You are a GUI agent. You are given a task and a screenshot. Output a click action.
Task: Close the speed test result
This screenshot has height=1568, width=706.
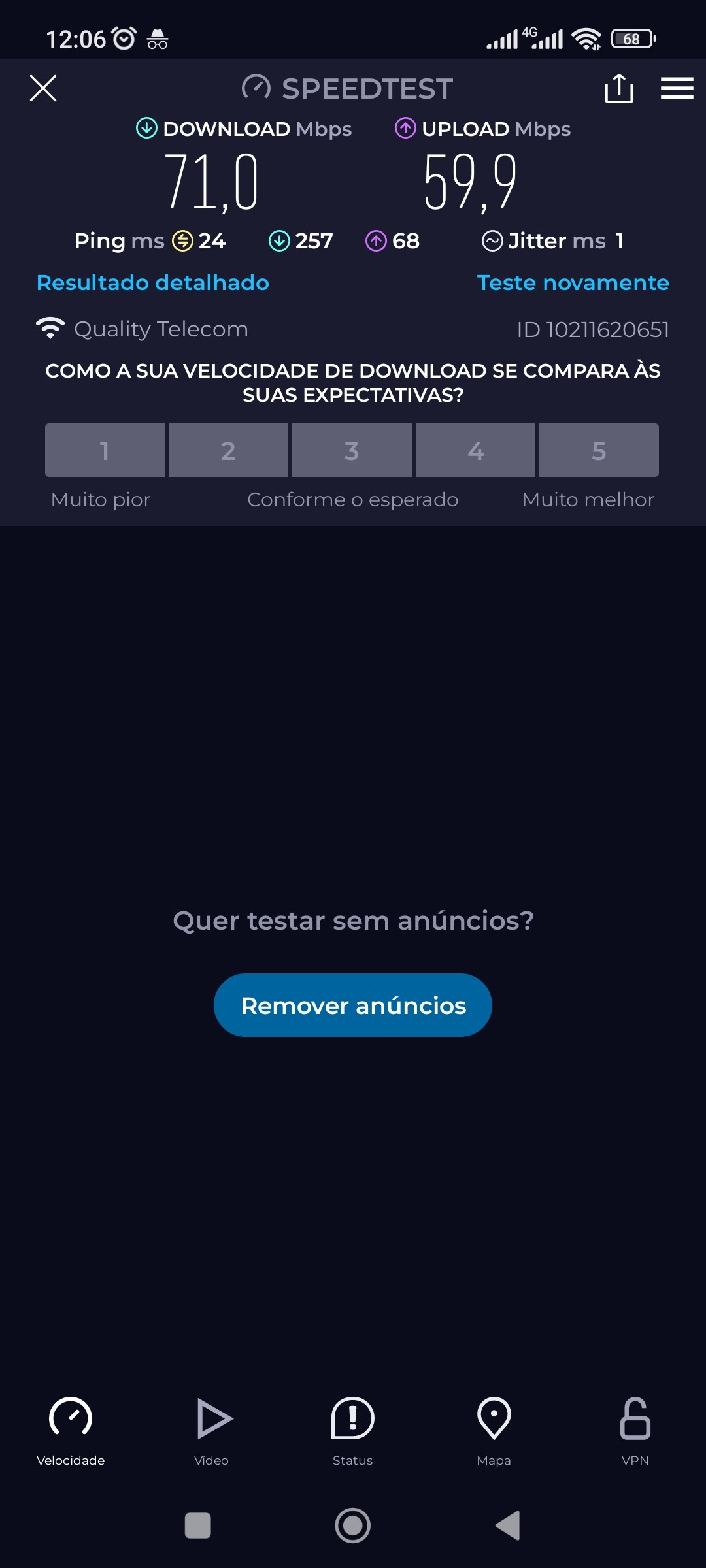(43, 88)
